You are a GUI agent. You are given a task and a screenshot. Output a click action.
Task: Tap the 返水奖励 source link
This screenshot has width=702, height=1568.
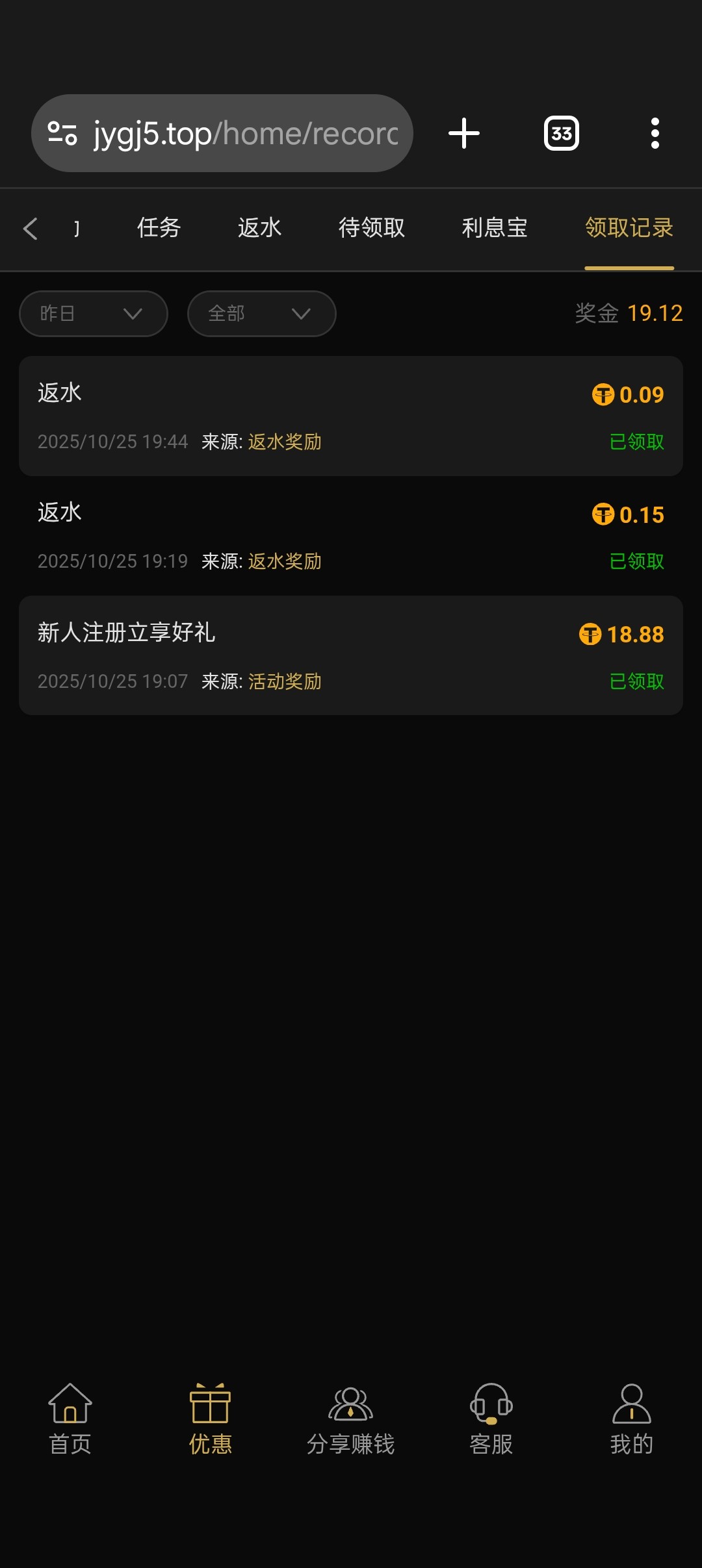(284, 441)
